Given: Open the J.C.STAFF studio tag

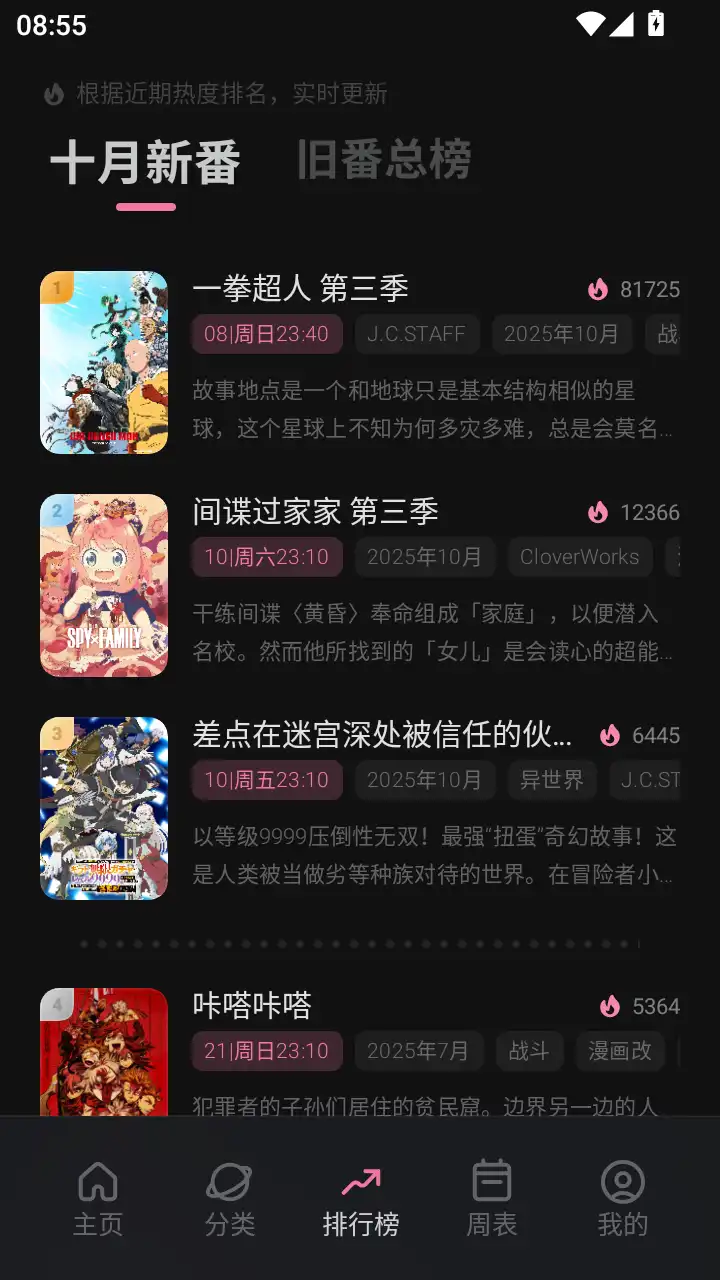Looking at the screenshot, I should point(417,334).
